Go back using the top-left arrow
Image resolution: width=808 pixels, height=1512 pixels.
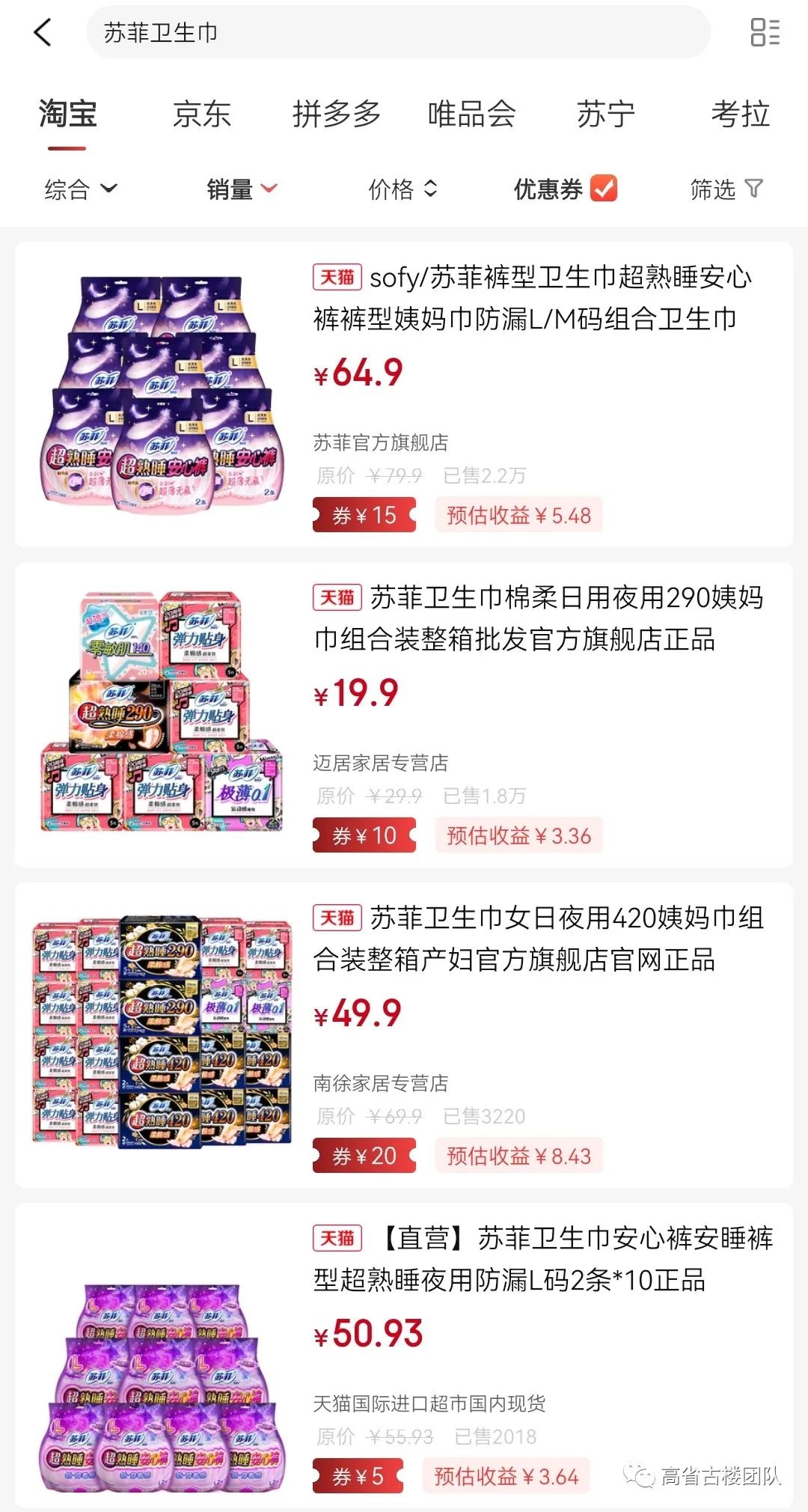tap(43, 32)
